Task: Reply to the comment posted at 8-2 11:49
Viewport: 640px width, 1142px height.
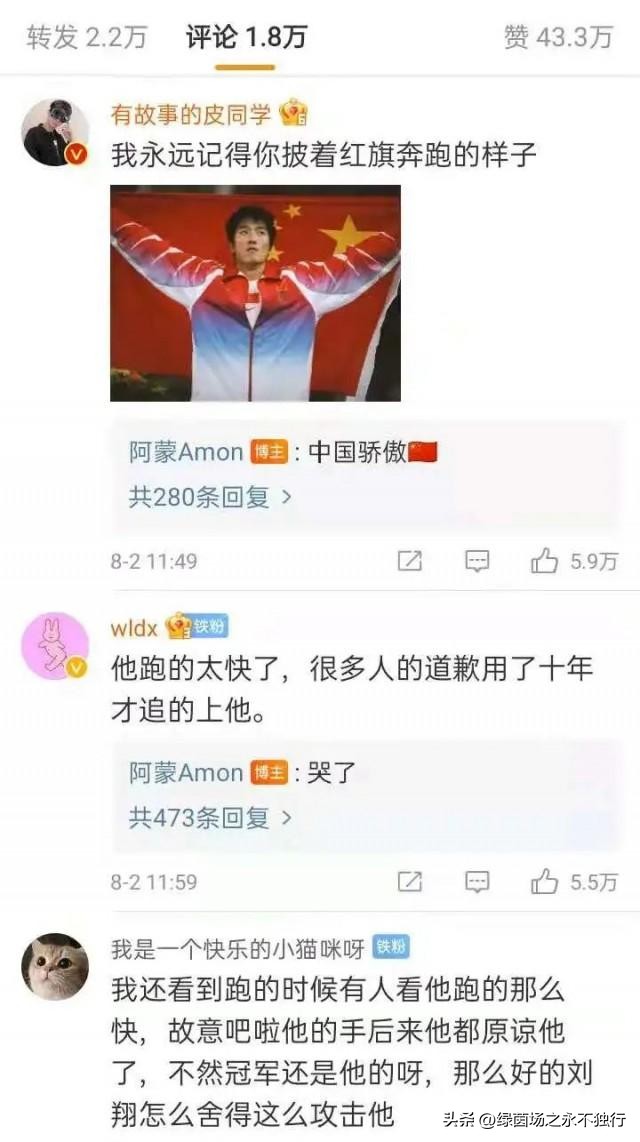Action: click(477, 561)
